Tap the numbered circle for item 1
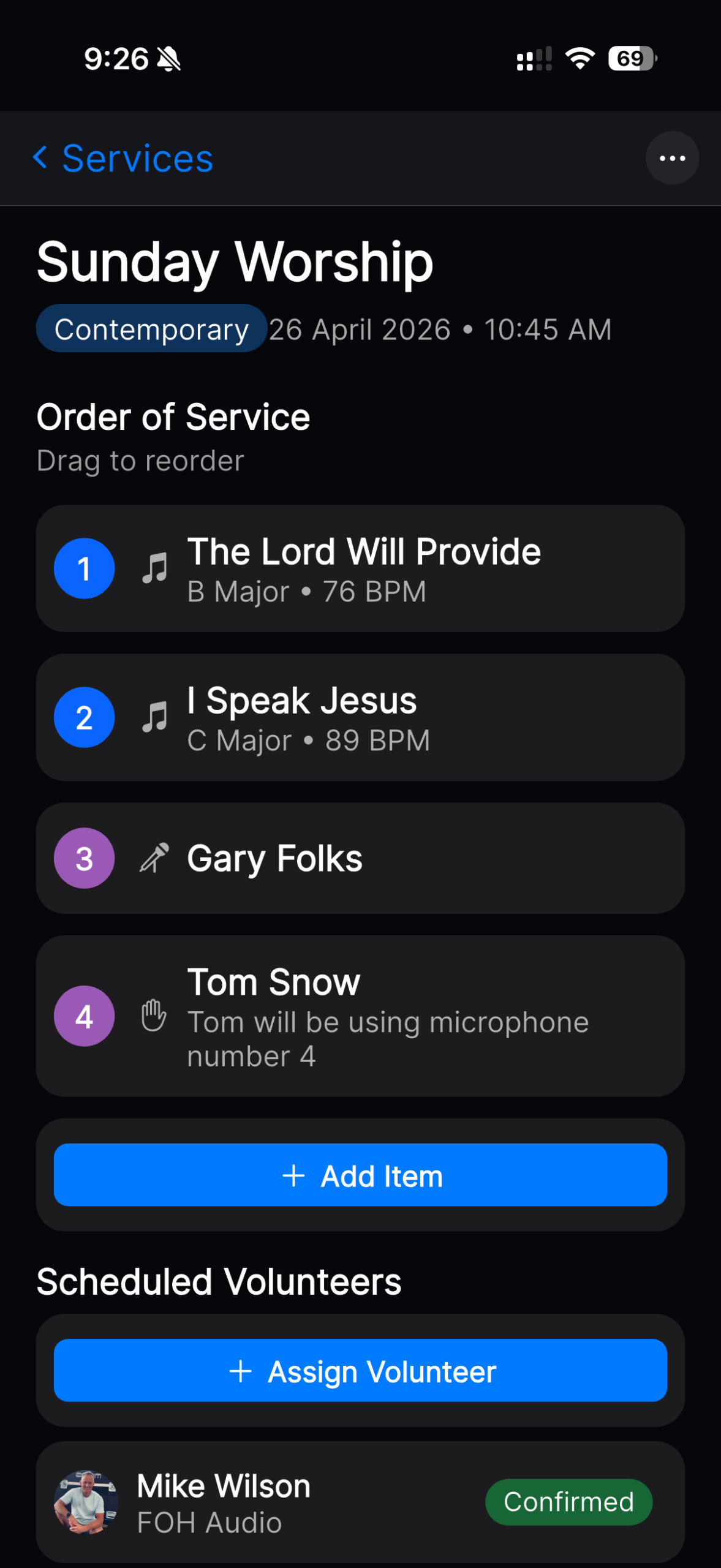Screen dimensions: 721x1568 84,568
